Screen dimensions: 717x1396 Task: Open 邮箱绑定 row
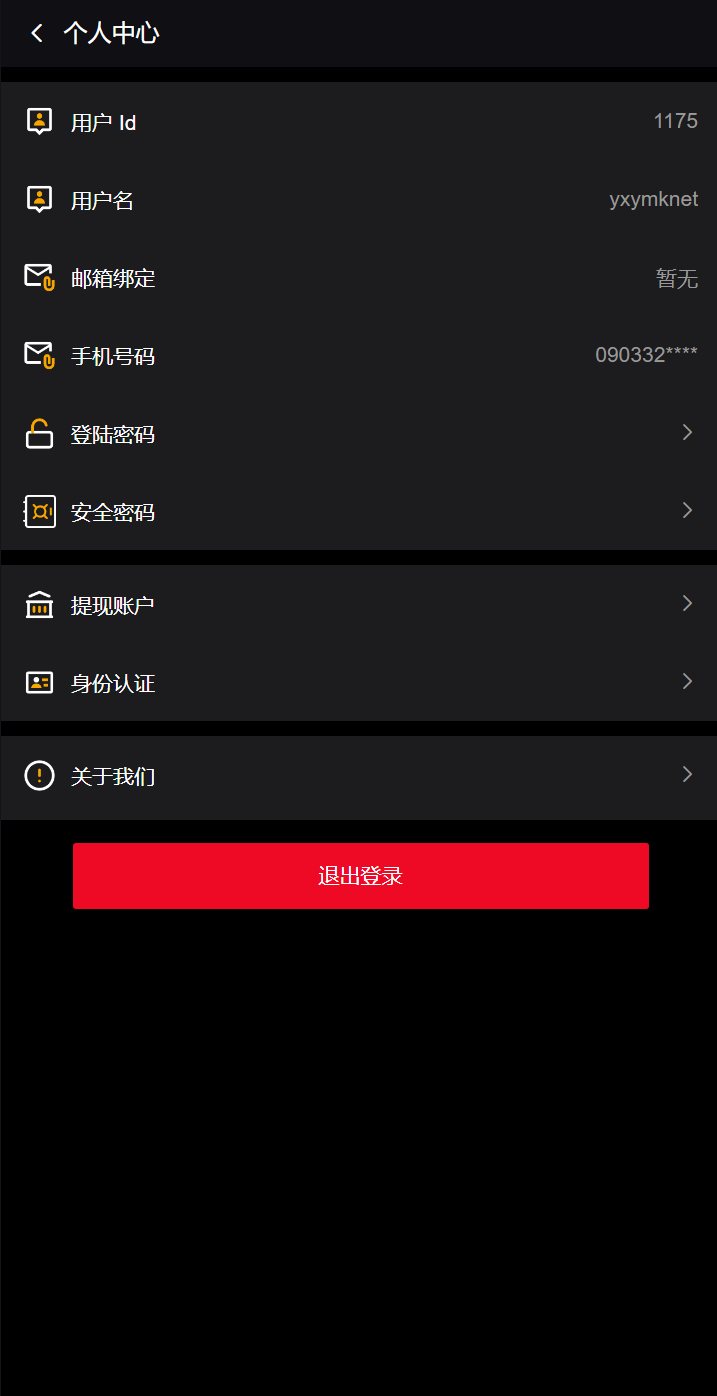coord(358,278)
